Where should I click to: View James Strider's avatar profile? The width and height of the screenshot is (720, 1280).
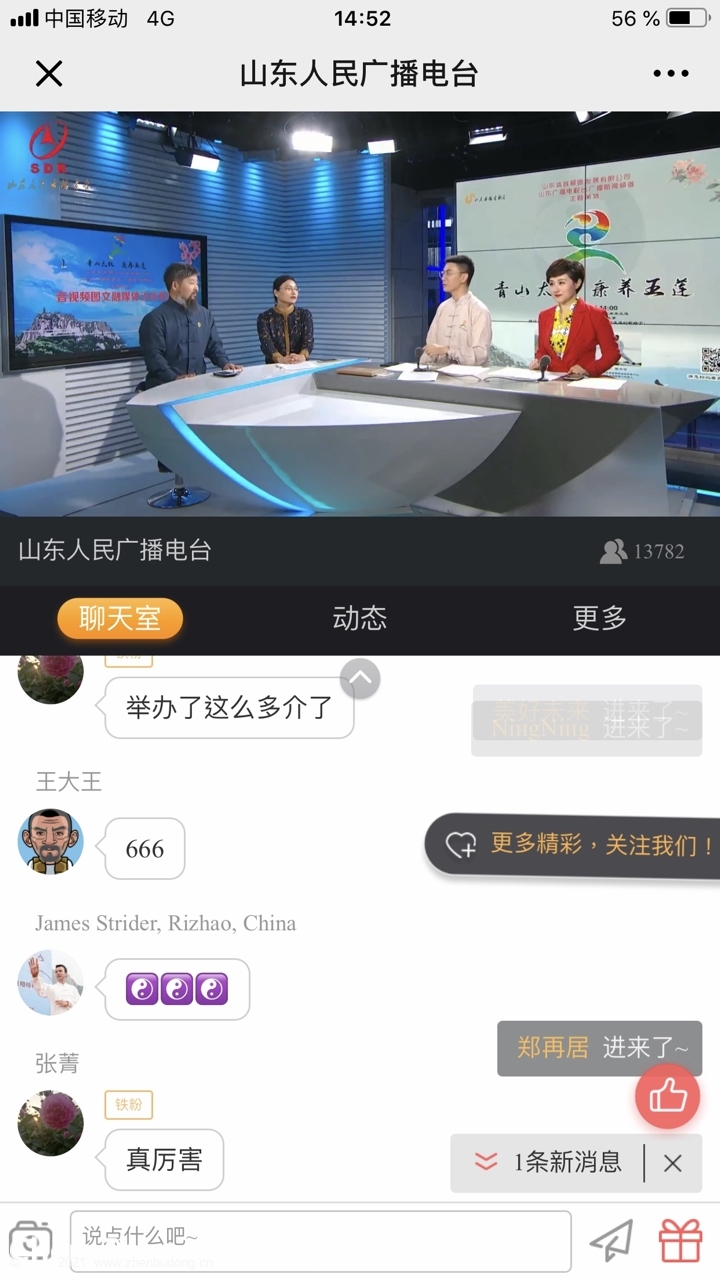coord(50,983)
